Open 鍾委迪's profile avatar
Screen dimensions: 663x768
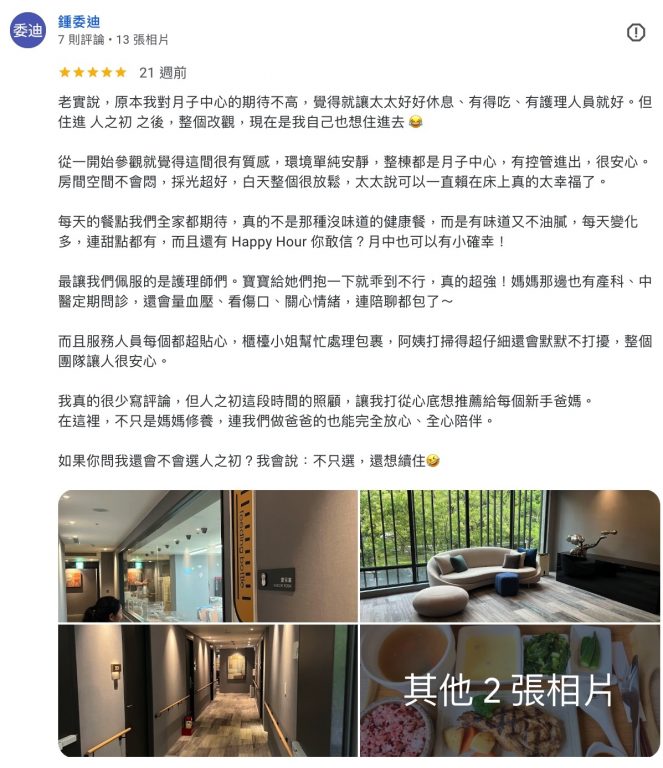(28, 31)
